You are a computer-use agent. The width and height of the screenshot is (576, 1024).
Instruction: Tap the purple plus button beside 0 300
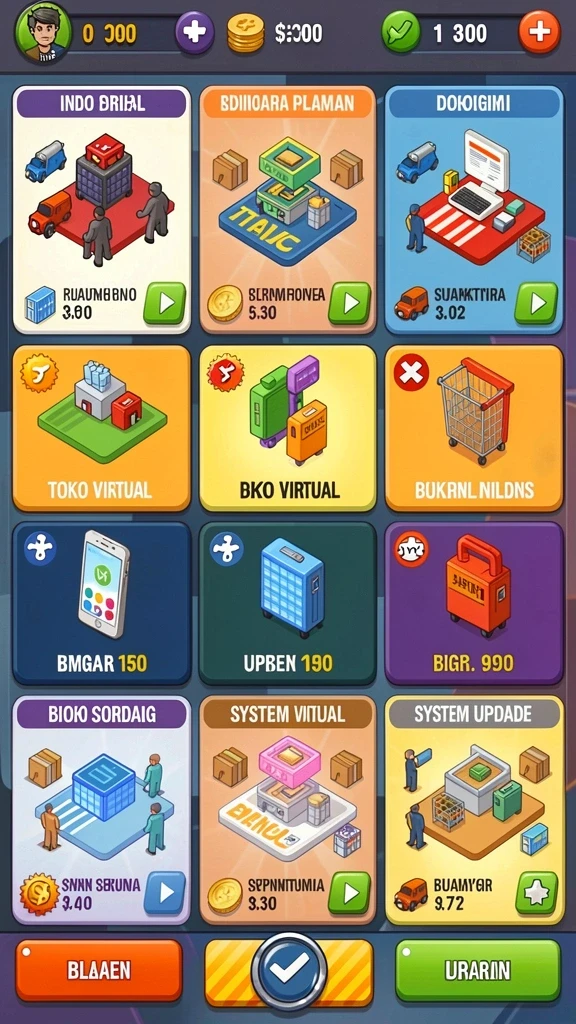click(195, 33)
